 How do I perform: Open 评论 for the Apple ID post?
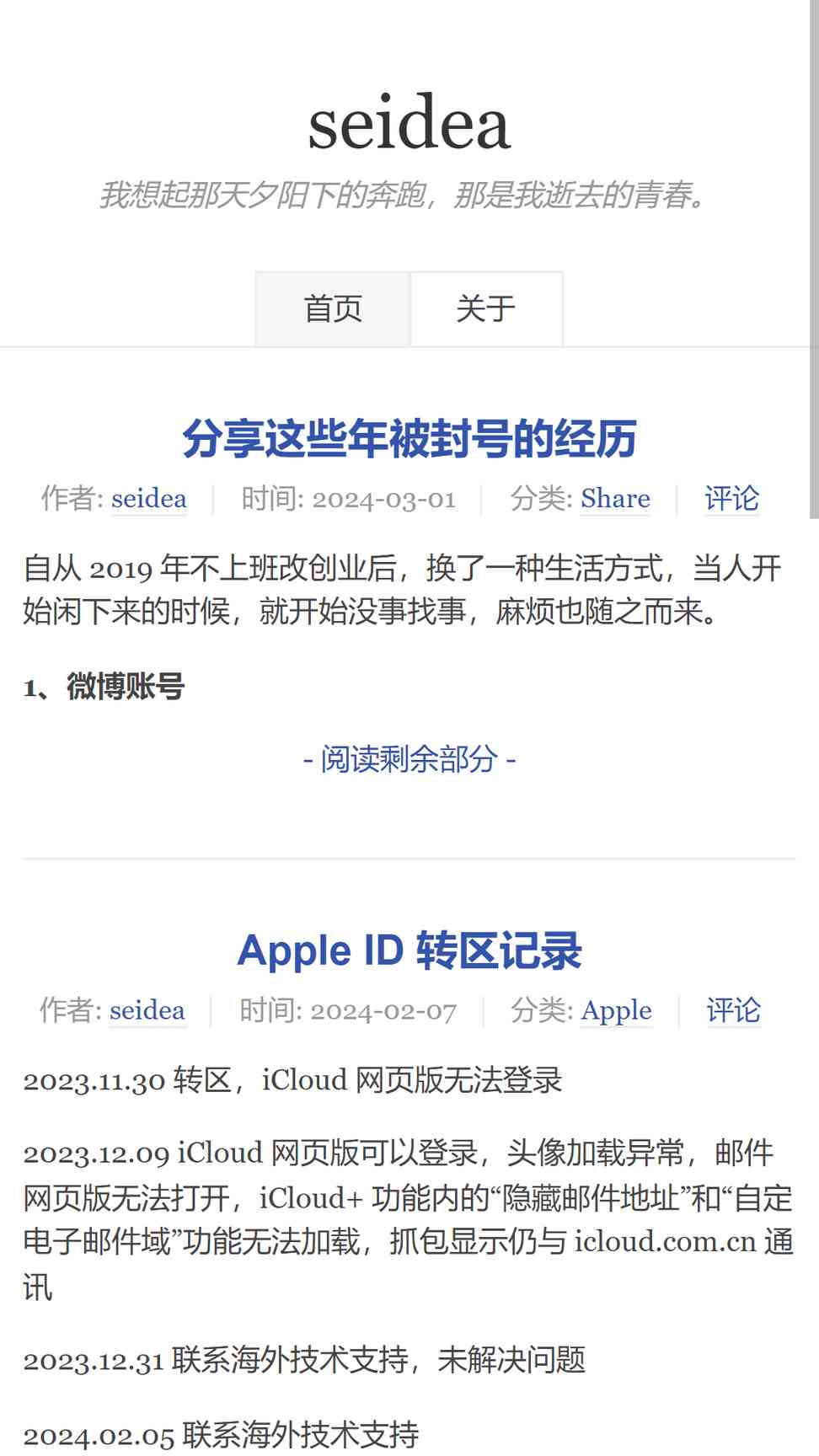point(733,1010)
